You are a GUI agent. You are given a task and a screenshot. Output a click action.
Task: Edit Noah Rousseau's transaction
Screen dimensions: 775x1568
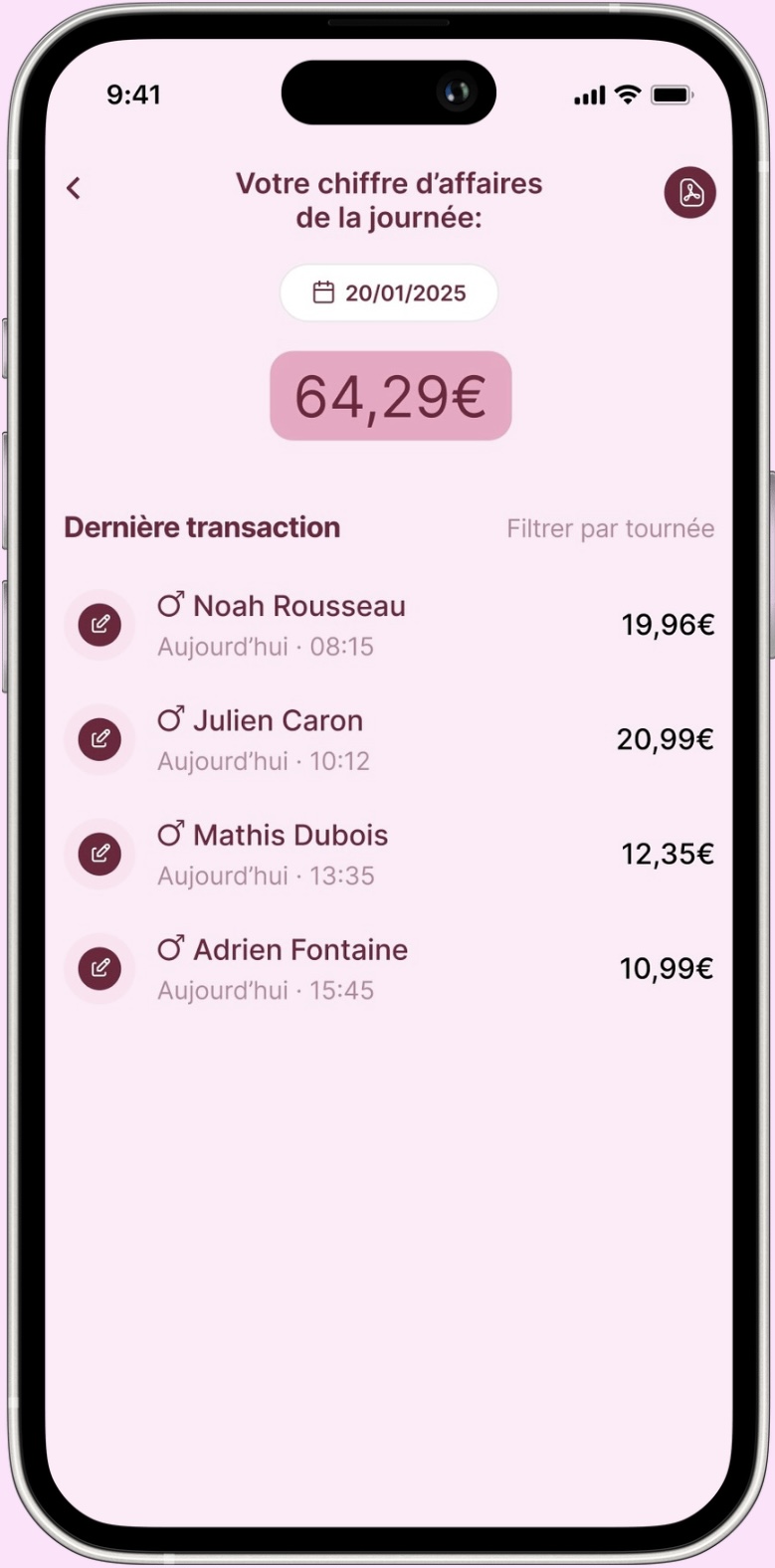click(x=100, y=625)
